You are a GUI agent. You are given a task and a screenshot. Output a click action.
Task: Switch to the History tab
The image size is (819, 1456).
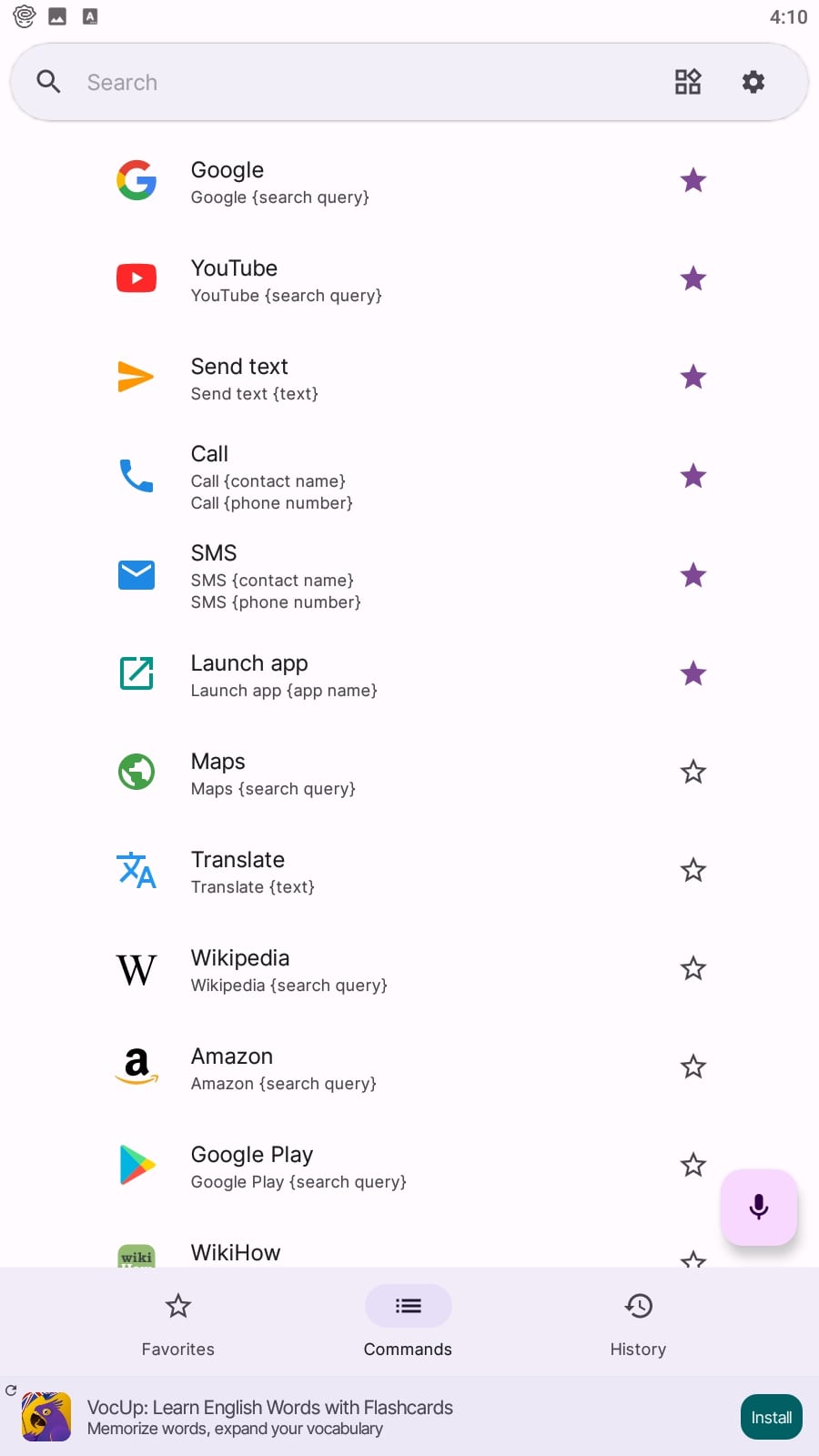tap(639, 1323)
